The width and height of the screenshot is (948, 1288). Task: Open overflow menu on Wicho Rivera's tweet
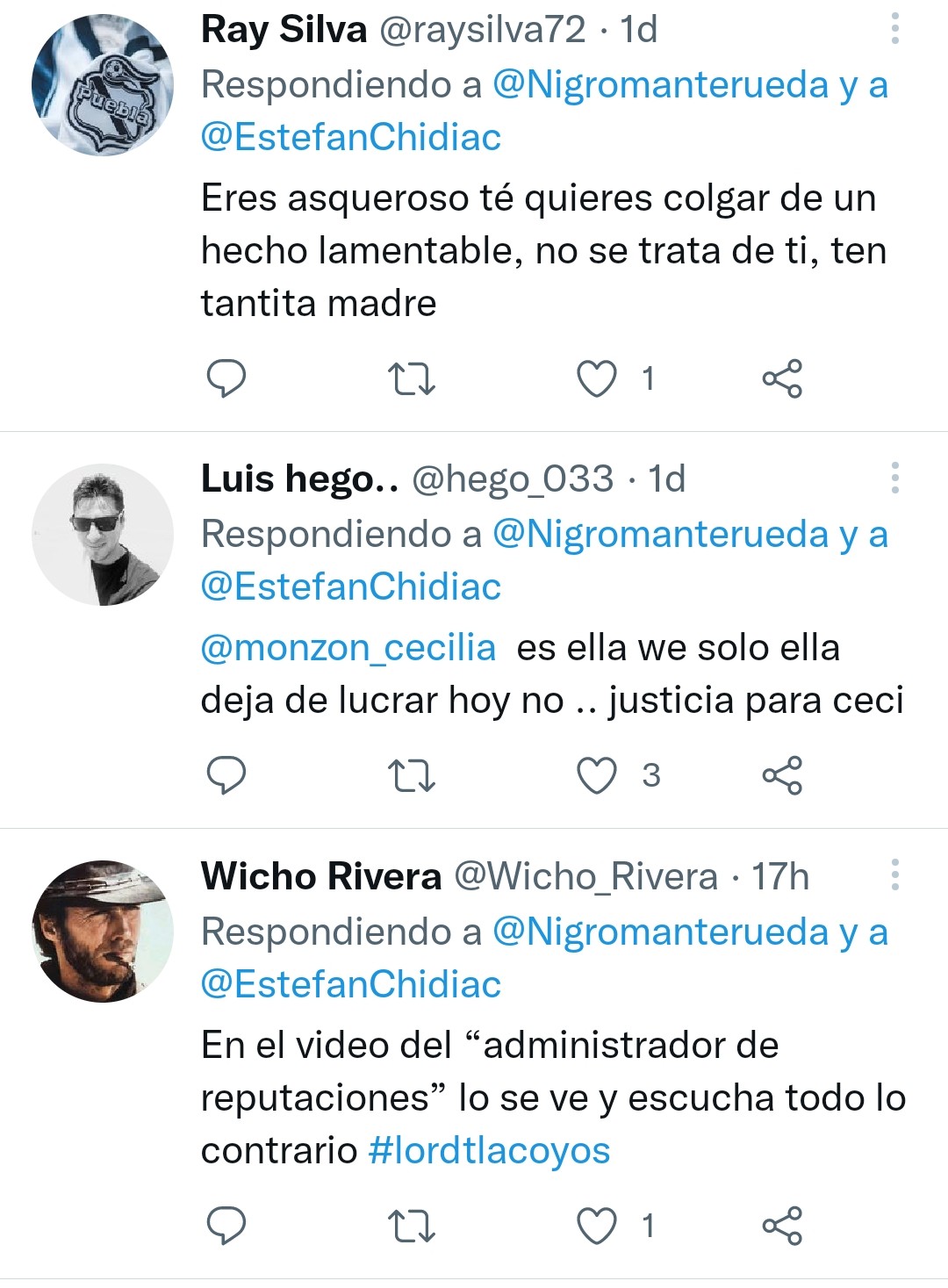pyautogui.click(x=894, y=875)
